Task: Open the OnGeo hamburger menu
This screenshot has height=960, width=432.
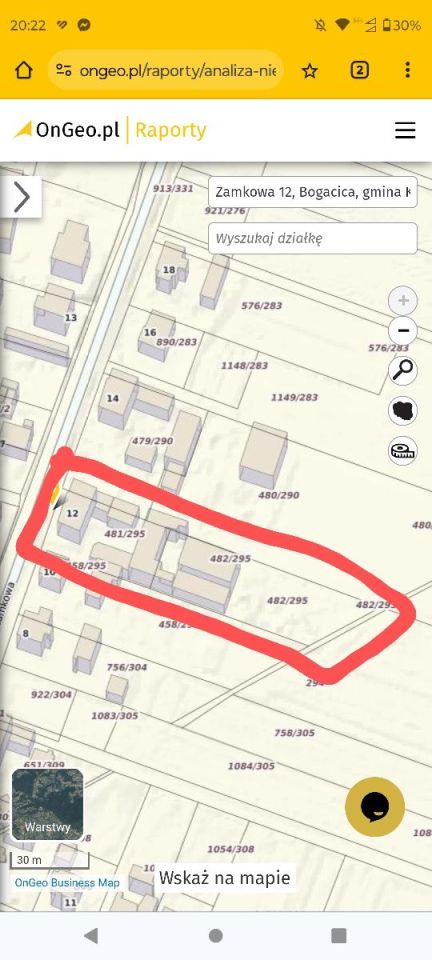Action: [405, 130]
